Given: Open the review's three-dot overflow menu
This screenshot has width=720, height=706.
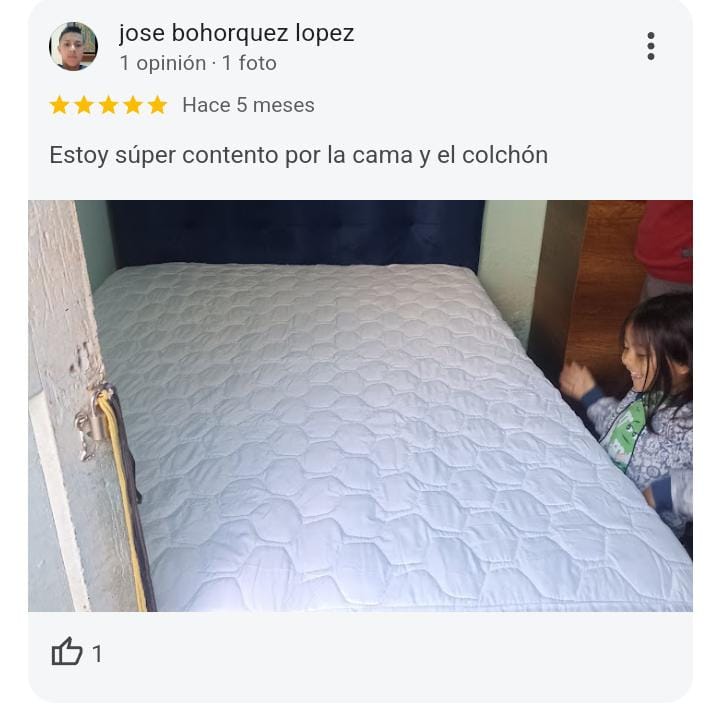Looking at the screenshot, I should pos(651,46).
